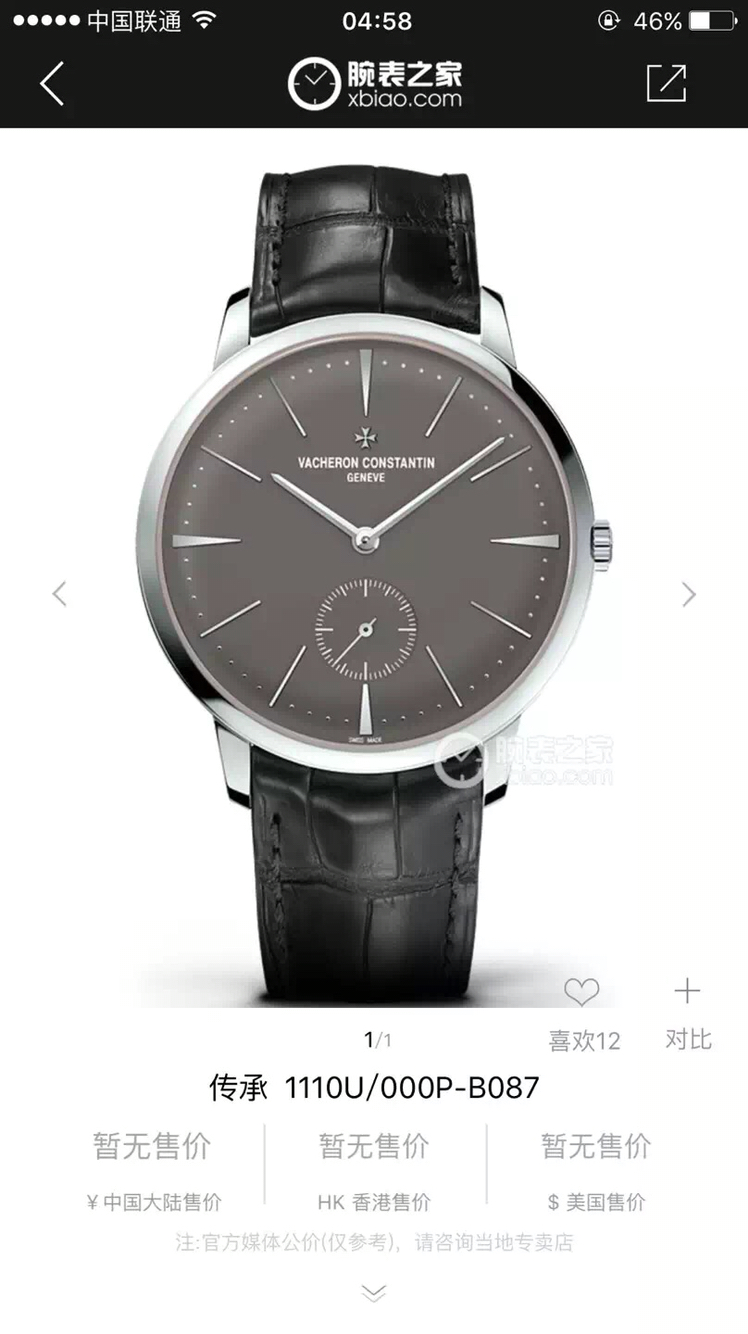Like this watch with the heart icon
The image size is (748, 1334).
(582, 993)
